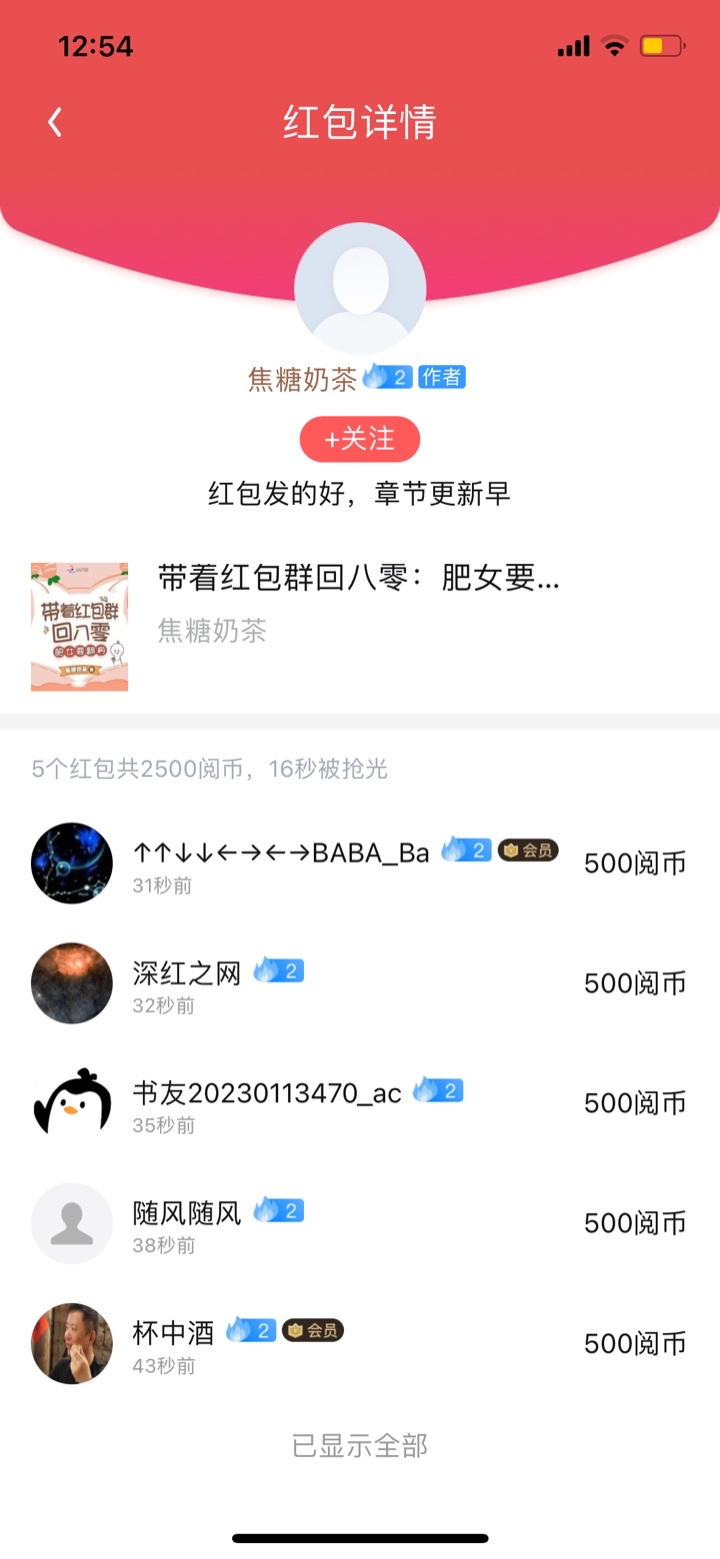Go back from the 红包详情 page

tap(55, 123)
